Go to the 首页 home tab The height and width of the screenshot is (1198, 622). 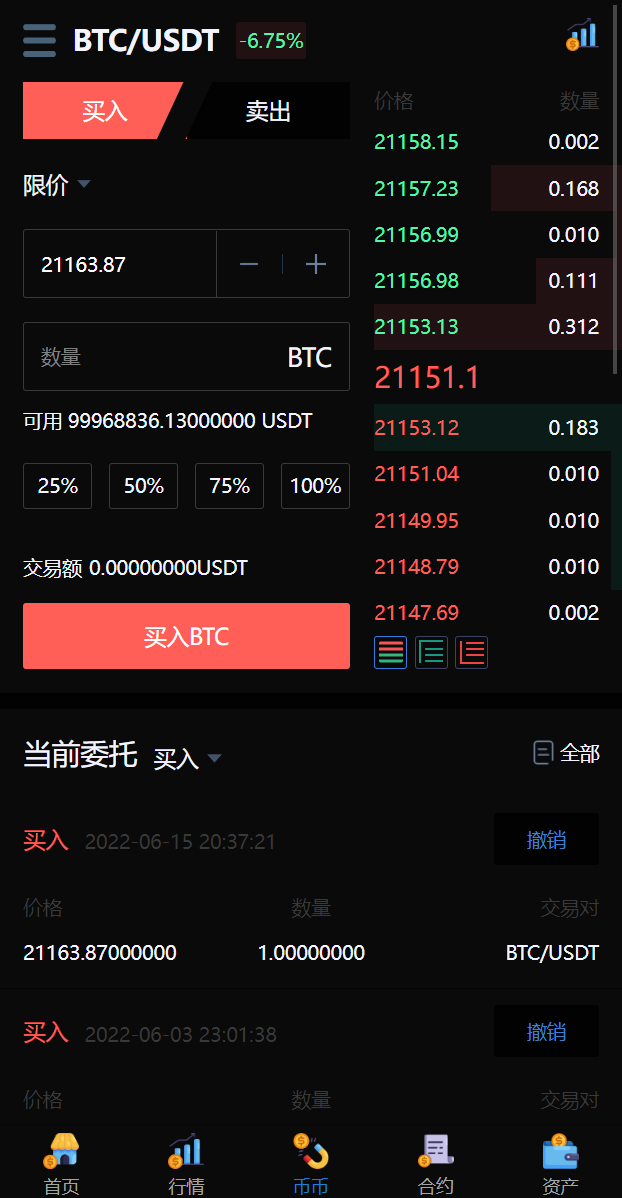[x=62, y=1166]
